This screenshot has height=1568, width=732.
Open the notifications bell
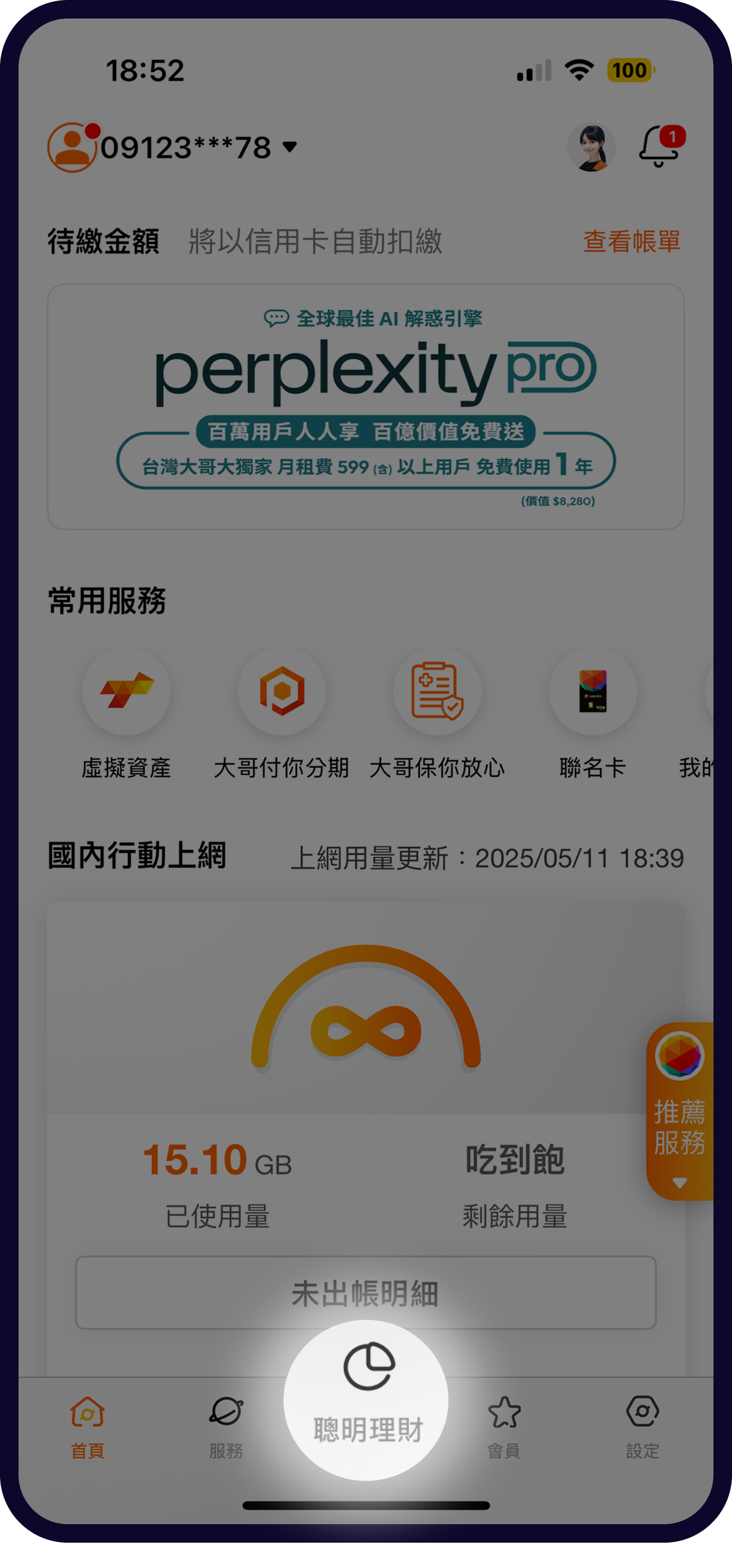tap(659, 146)
